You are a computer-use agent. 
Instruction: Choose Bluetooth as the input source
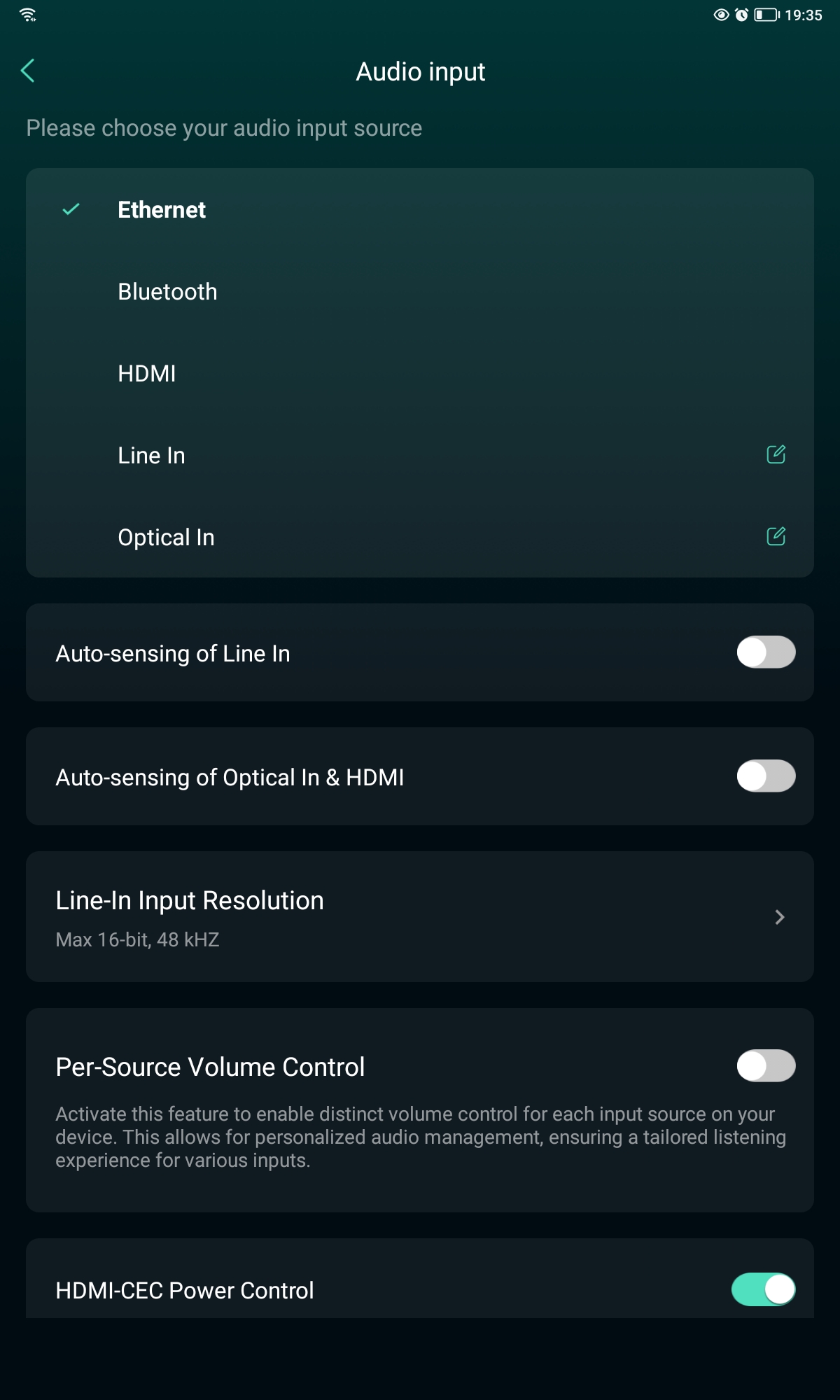coord(420,291)
